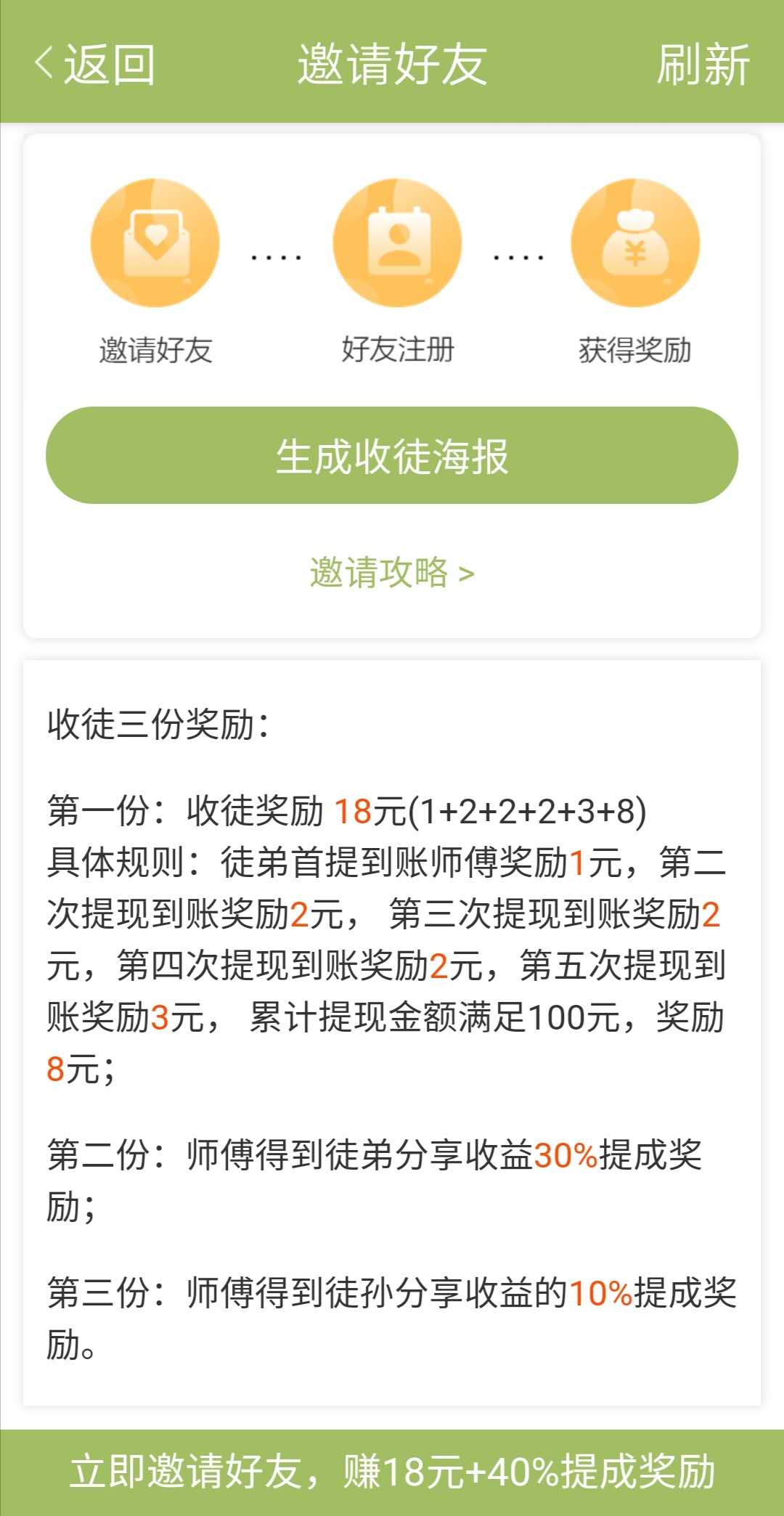The image size is (784, 1516).
Task: Refresh the page with 刷新
Action: click(703, 64)
